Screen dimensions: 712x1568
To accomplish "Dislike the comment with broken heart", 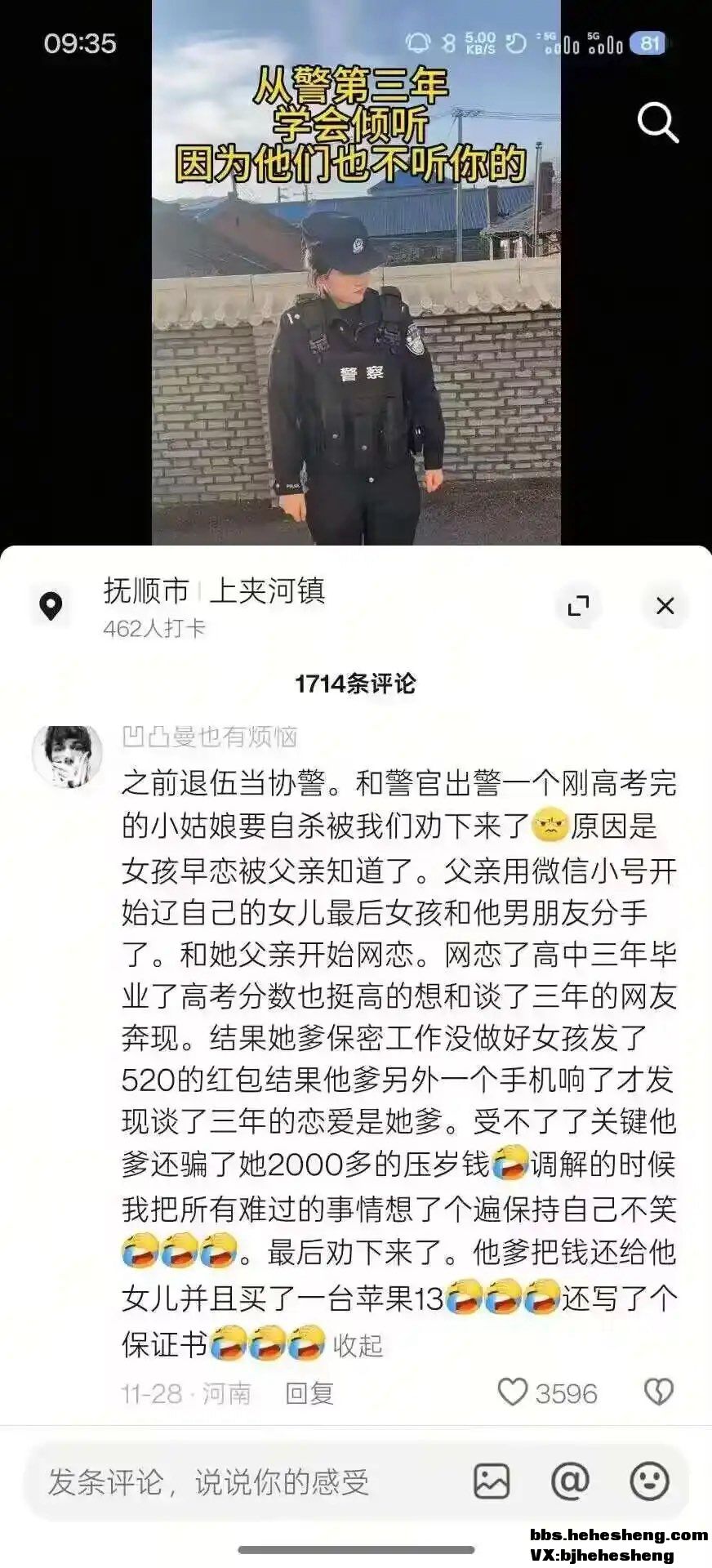I will (x=658, y=1392).
